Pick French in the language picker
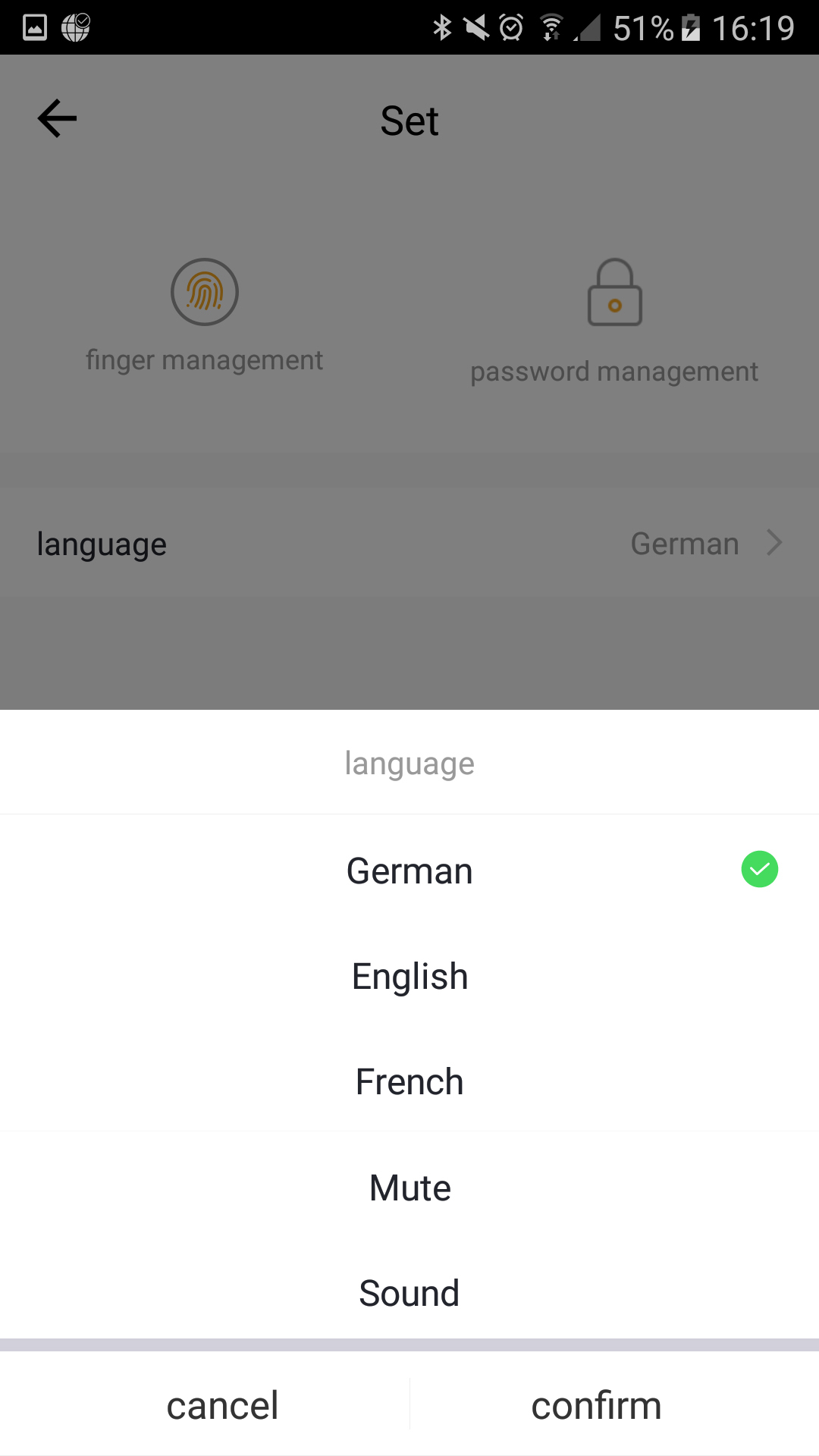This screenshot has width=819, height=1456. click(x=409, y=1082)
